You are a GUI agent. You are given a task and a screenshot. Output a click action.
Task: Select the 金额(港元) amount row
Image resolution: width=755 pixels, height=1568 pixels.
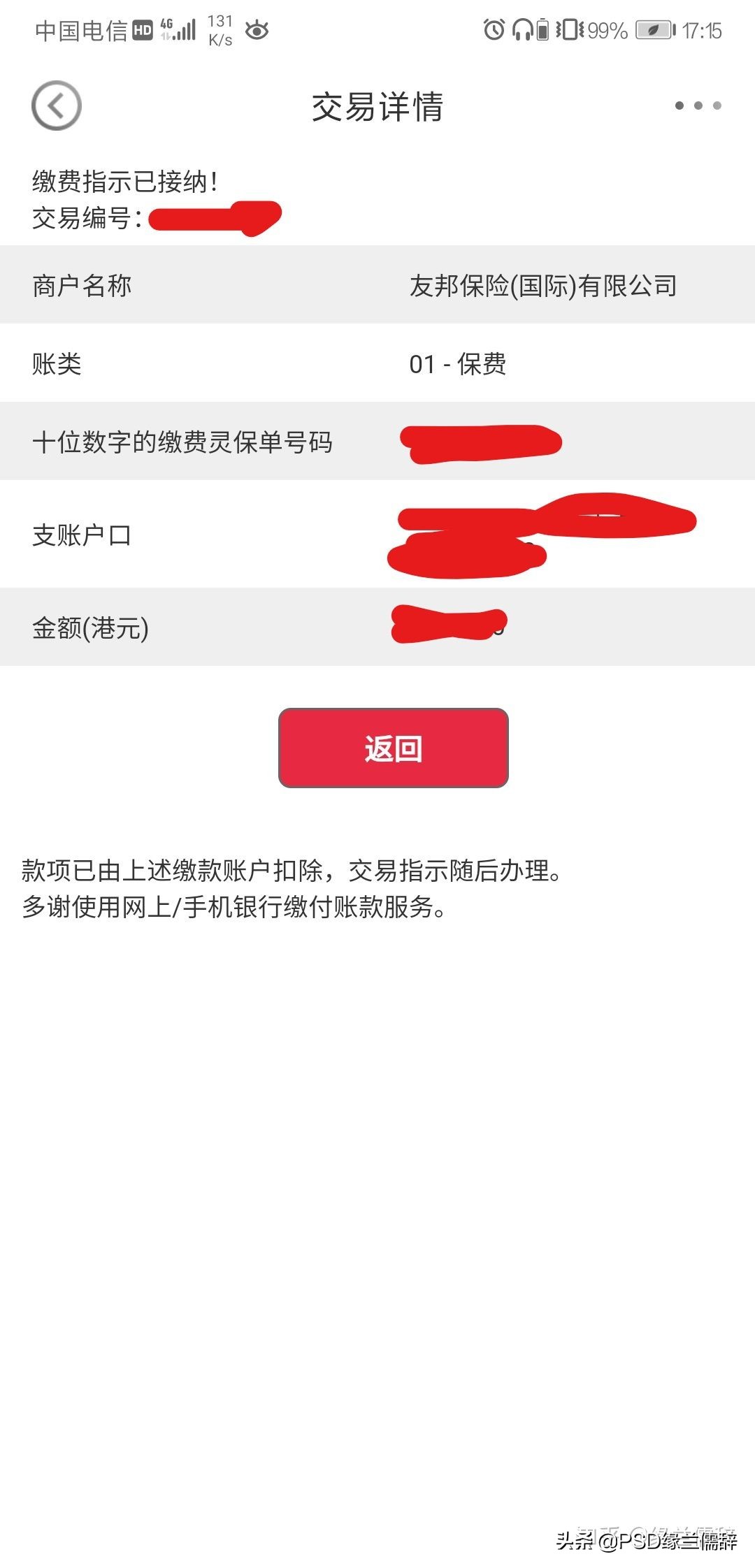(377, 625)
